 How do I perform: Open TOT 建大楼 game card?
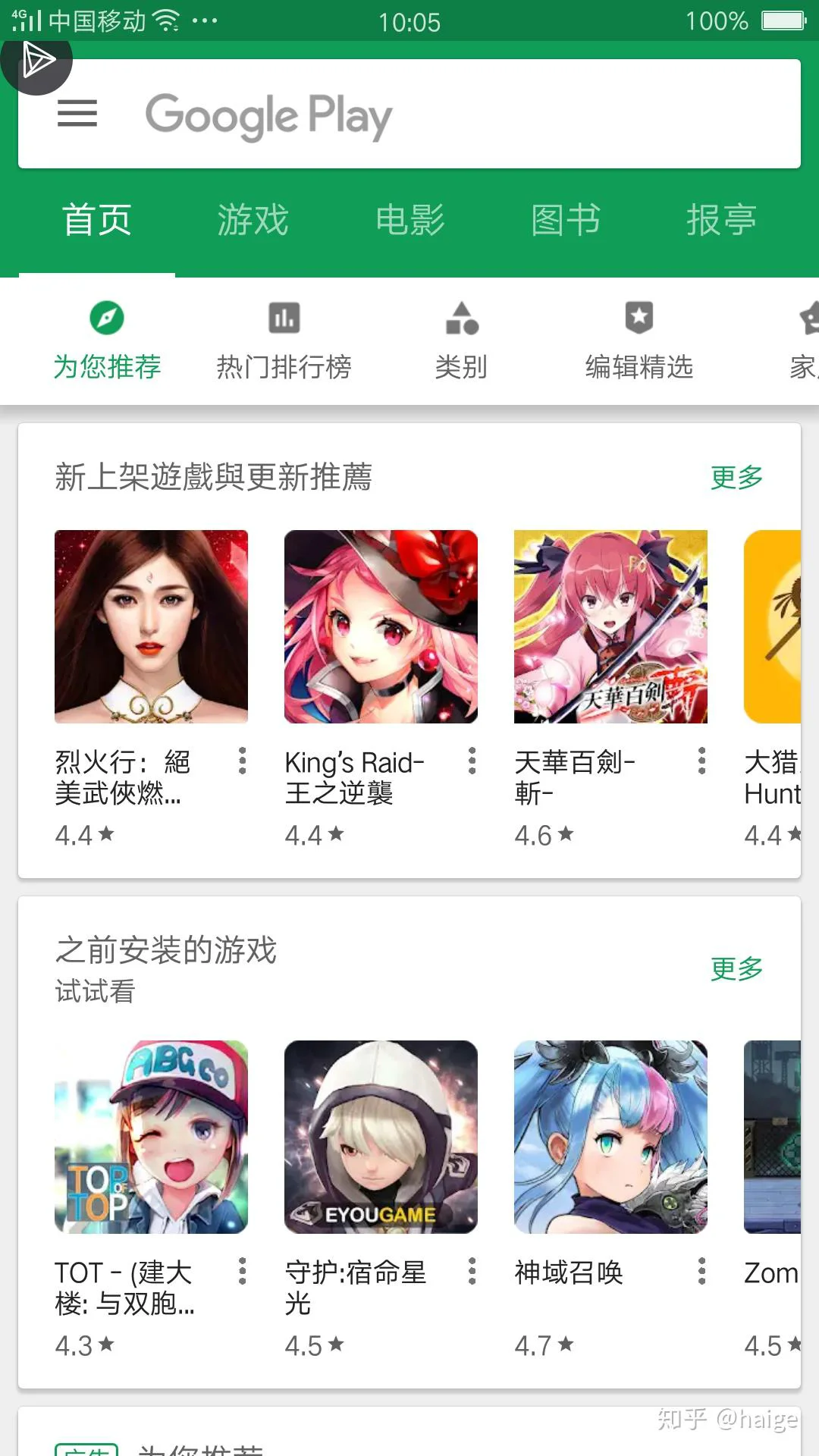(151, 1137)
